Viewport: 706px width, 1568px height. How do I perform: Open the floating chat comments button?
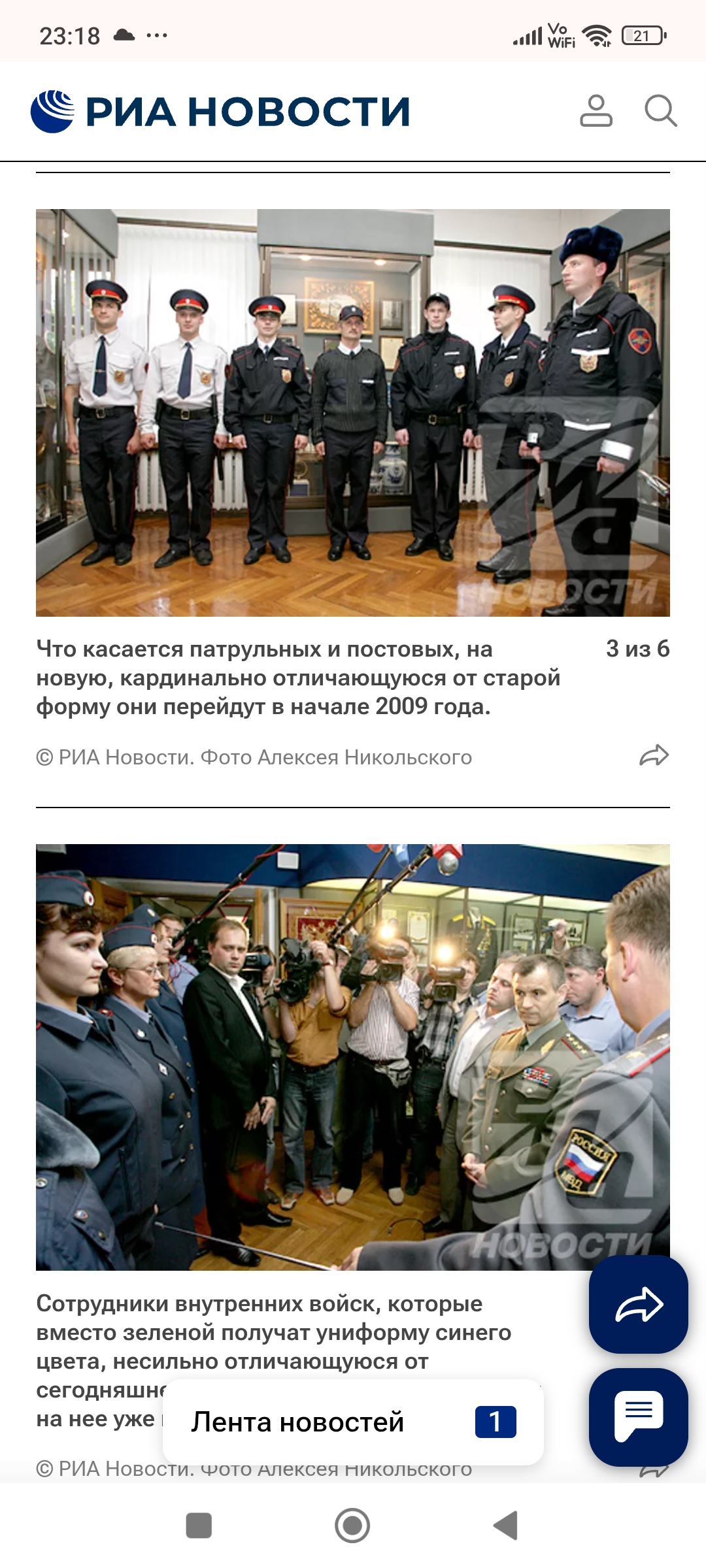(x=639, y=1416)
